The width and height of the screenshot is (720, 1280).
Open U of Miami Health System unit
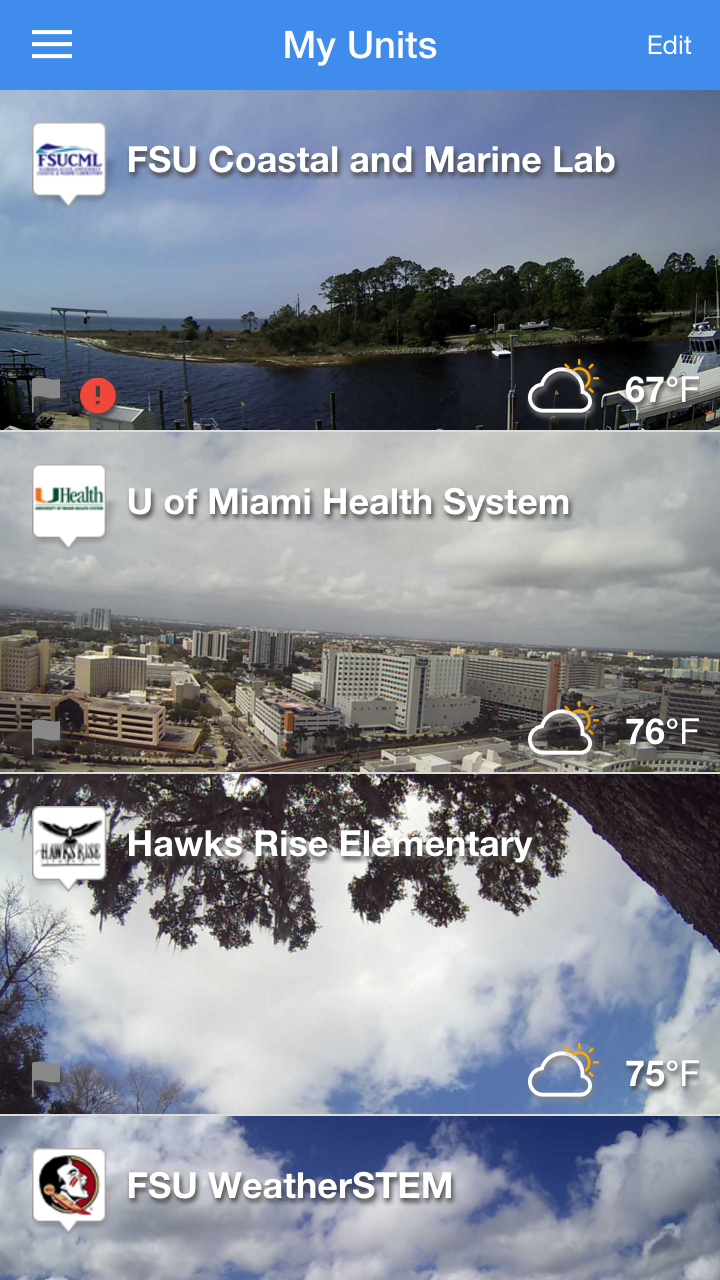tap(348, 503)
